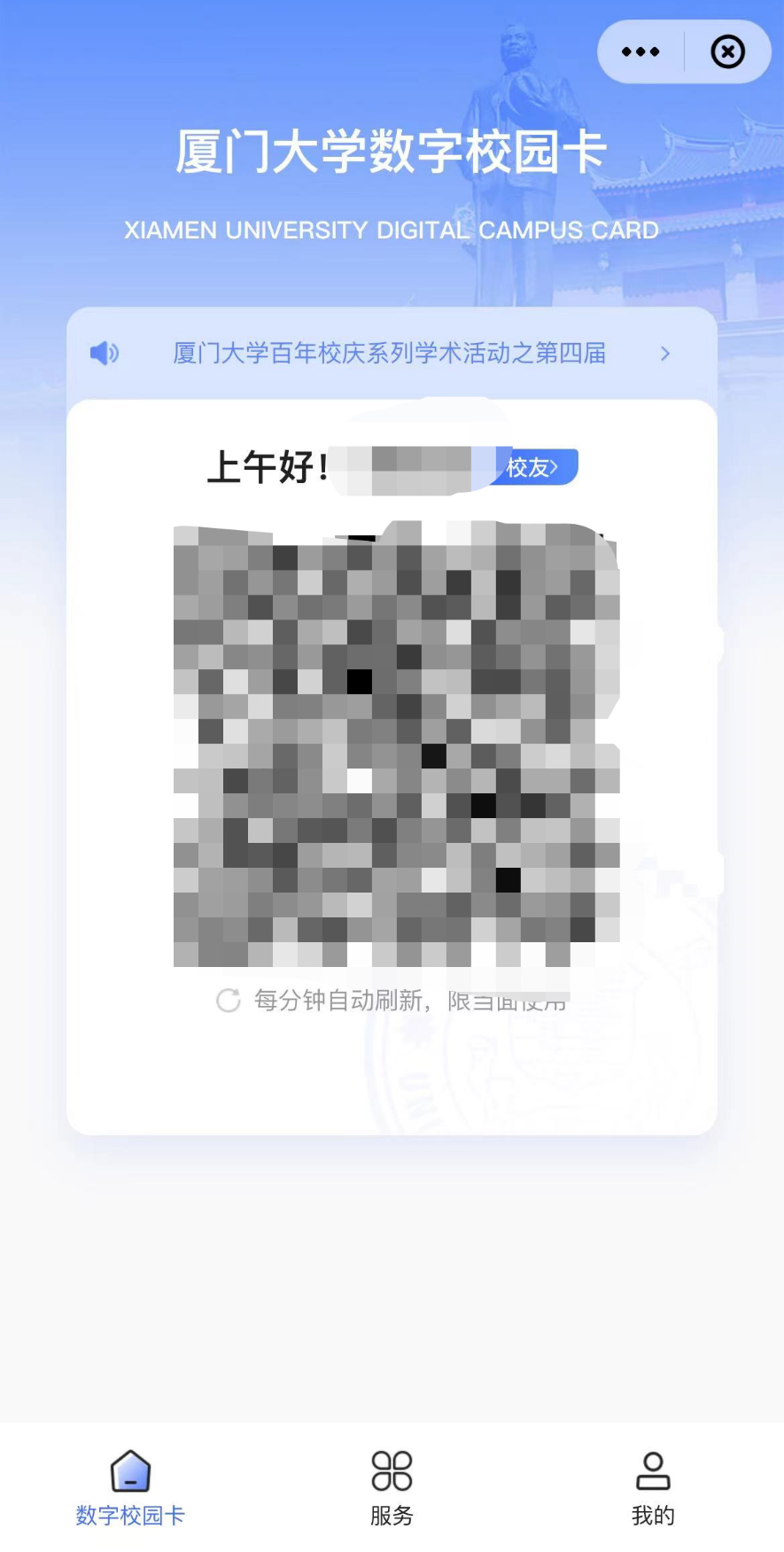Refresh the campus card code

coord(229,1001)
